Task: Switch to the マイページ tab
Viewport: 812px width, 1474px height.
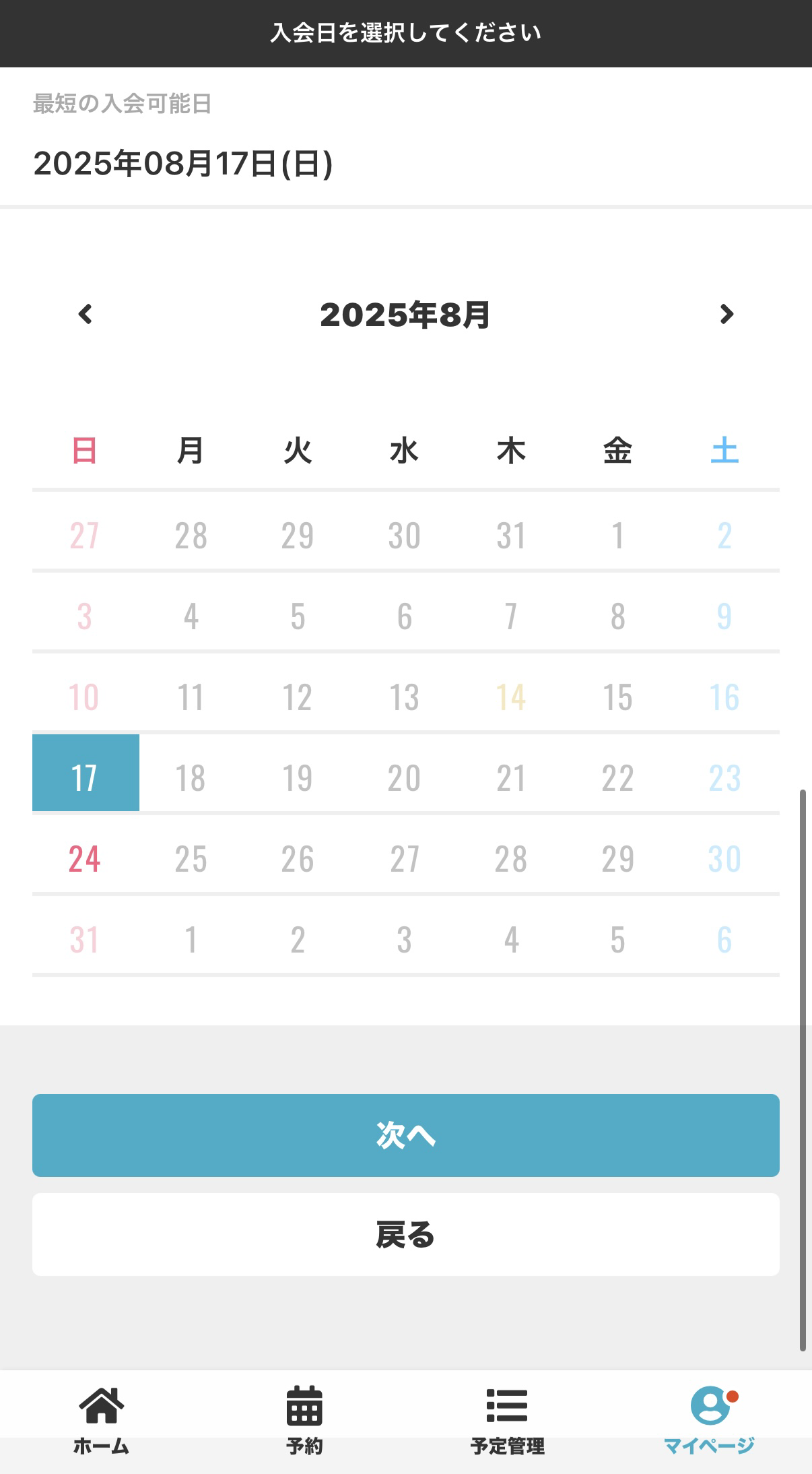Action: 710,1421
